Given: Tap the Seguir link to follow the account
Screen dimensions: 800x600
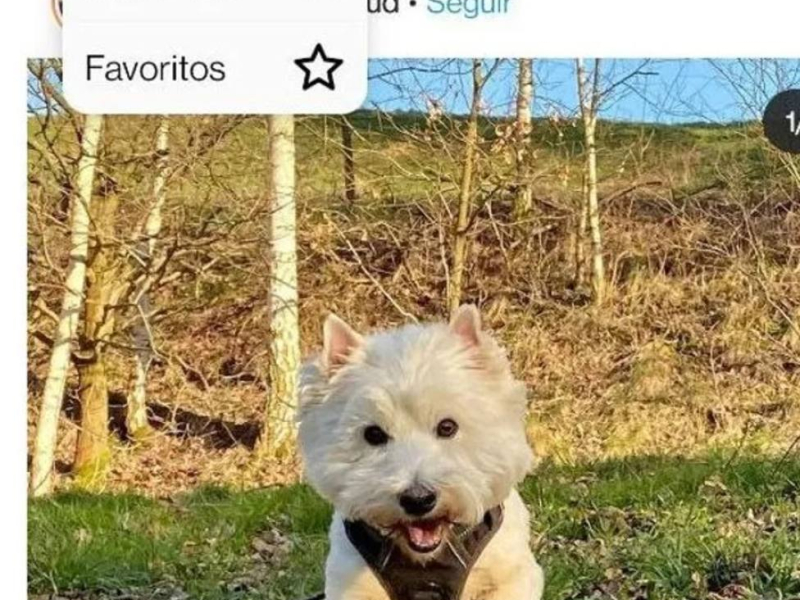Looking at the screenshot, I should coord(468,7).
